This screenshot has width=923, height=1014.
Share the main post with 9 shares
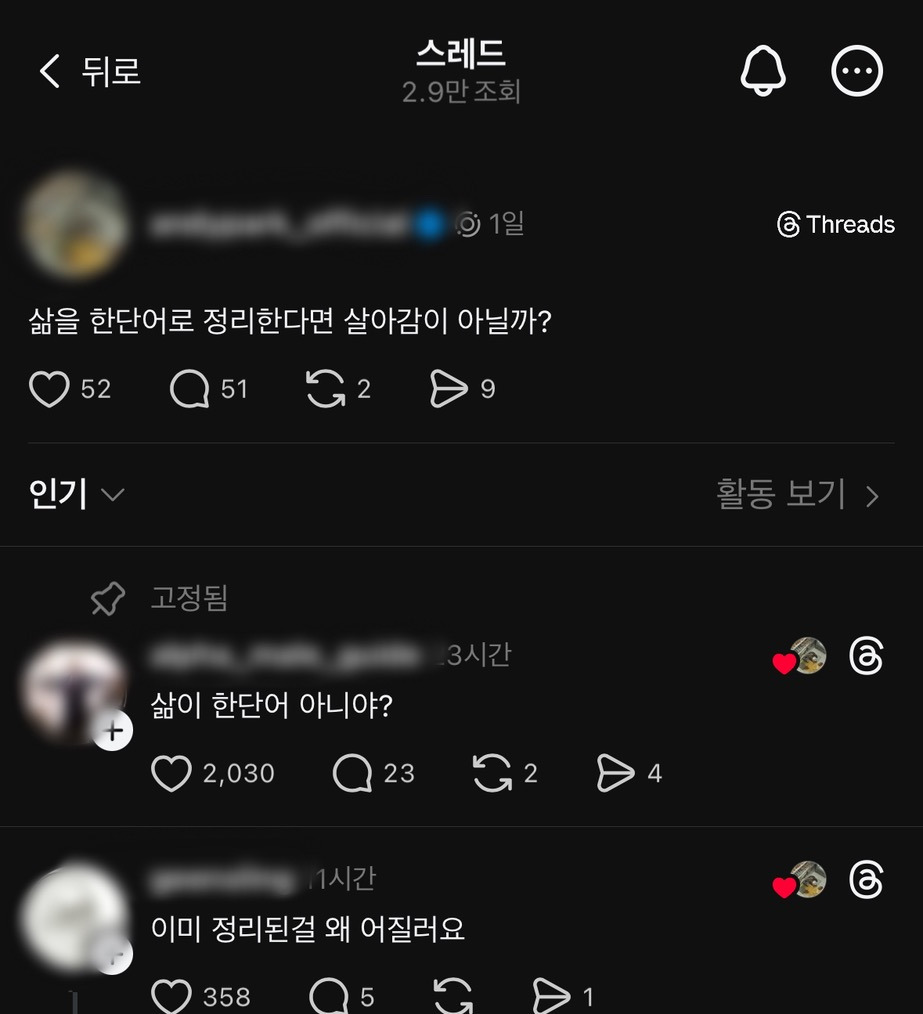[x=448, y=389]
